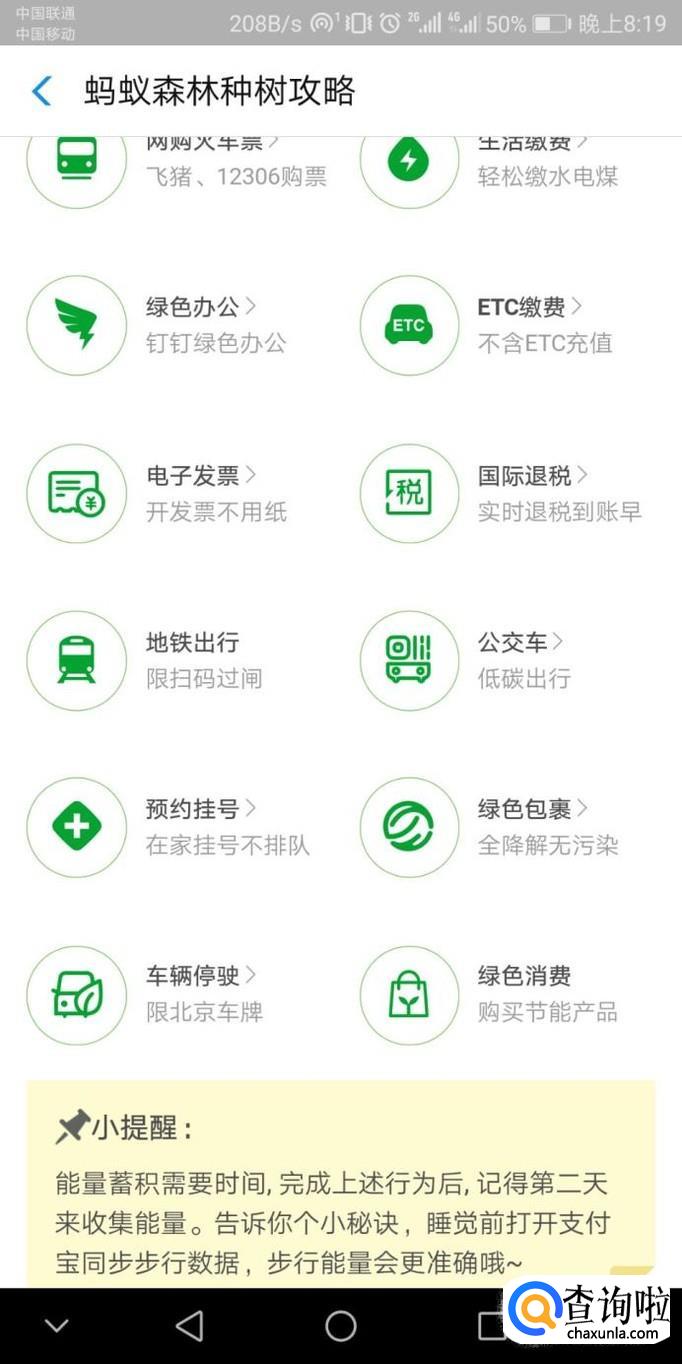Go back from 蚂蚁森林种树攻略 page

pyautogui.click(x=41, y=91)
